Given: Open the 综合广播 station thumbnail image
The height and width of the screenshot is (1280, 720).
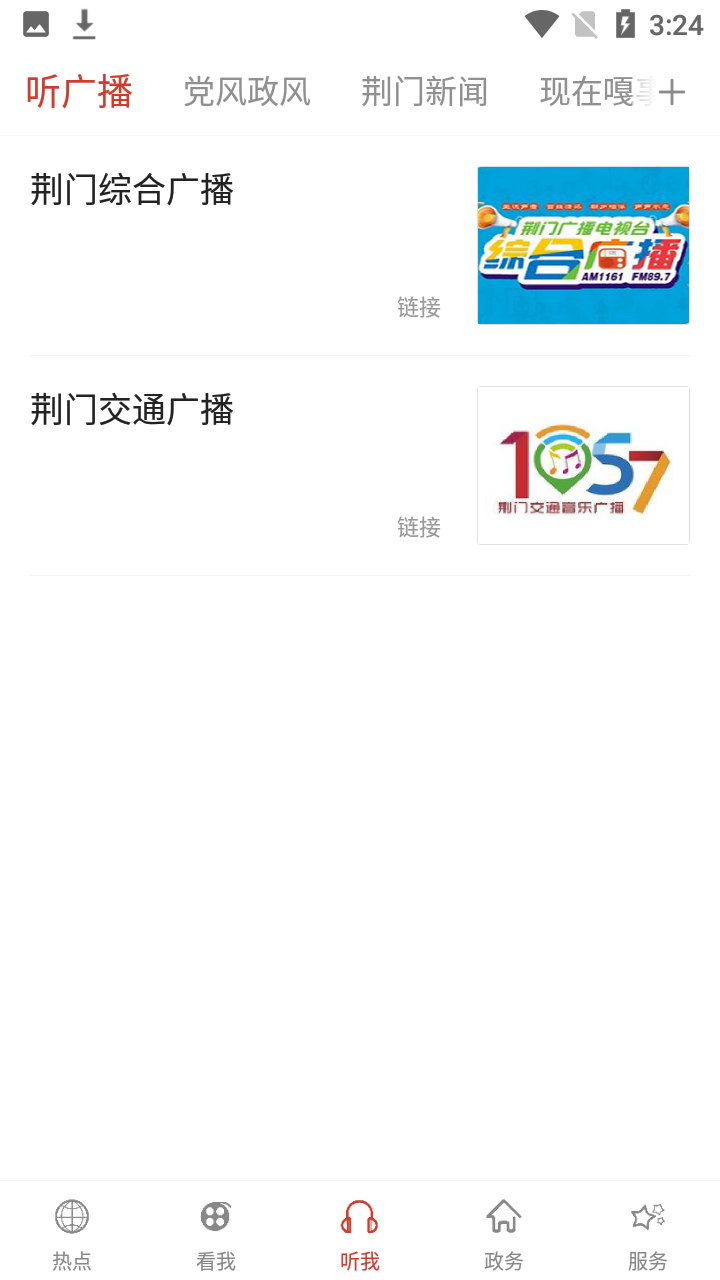Looking at the screenshot, I should (x=583, y=245).
